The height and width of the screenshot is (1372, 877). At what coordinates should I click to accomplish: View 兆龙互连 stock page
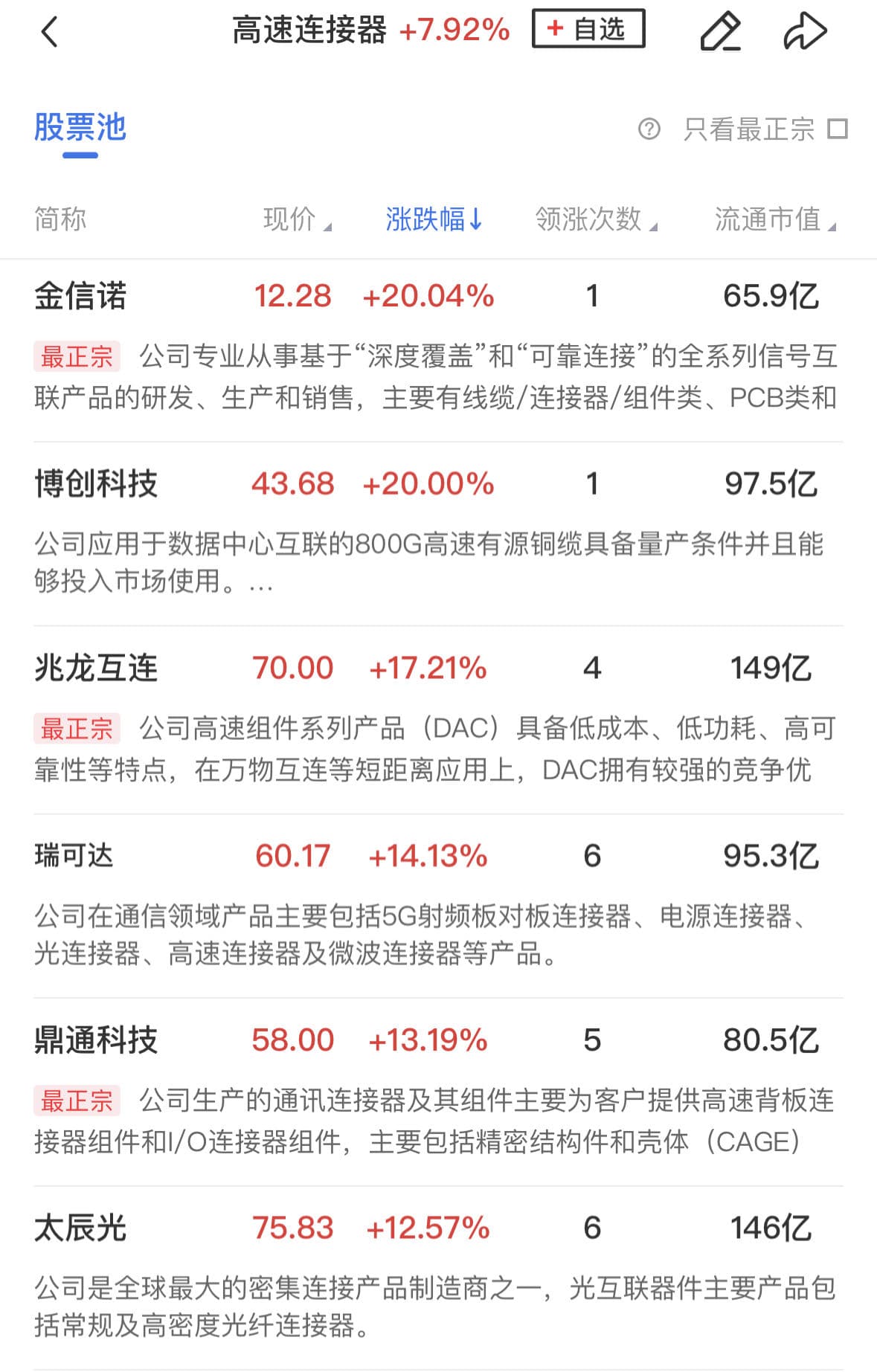[x=96, y=668]
